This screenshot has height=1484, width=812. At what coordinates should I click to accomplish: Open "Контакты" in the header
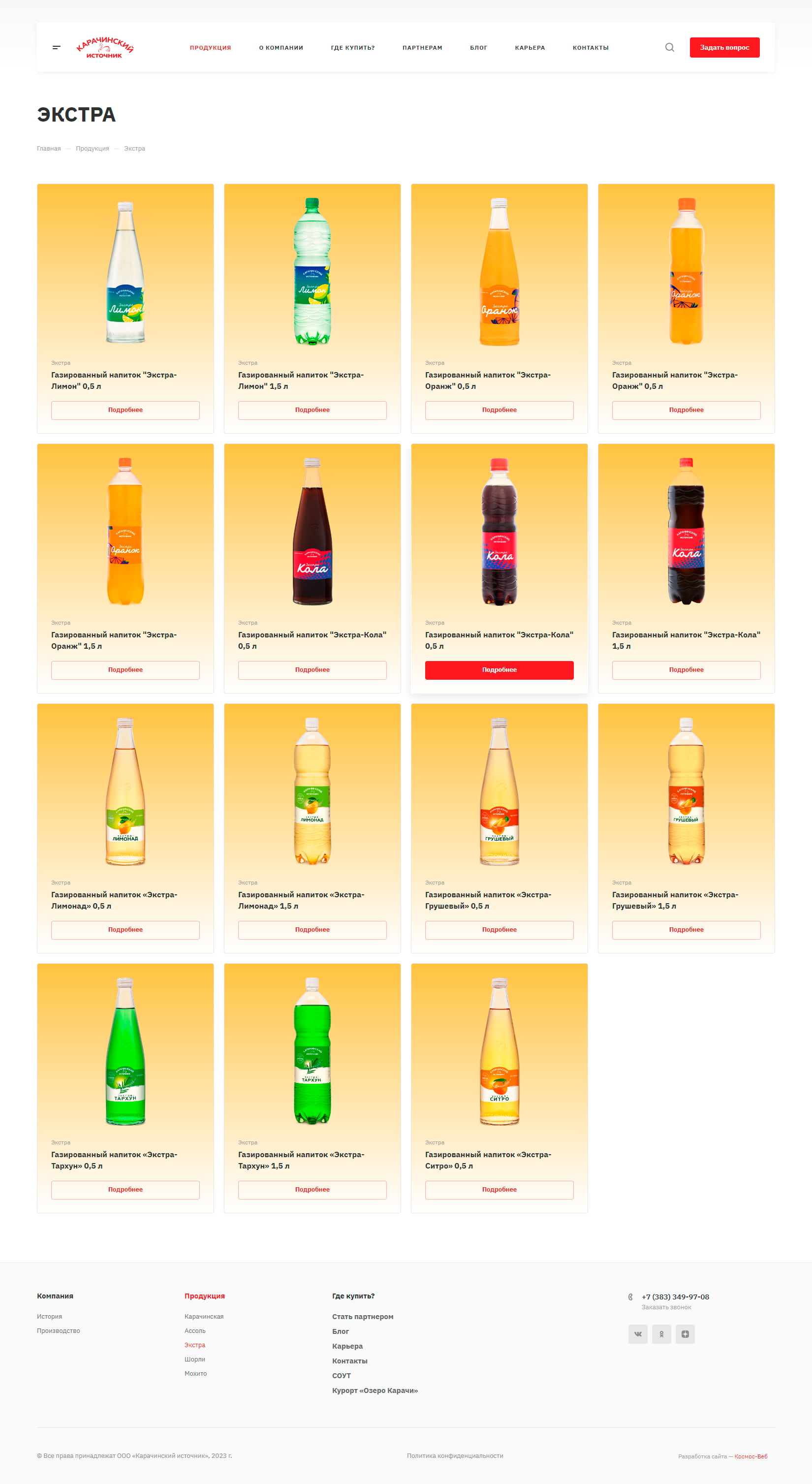click(590, 48)
